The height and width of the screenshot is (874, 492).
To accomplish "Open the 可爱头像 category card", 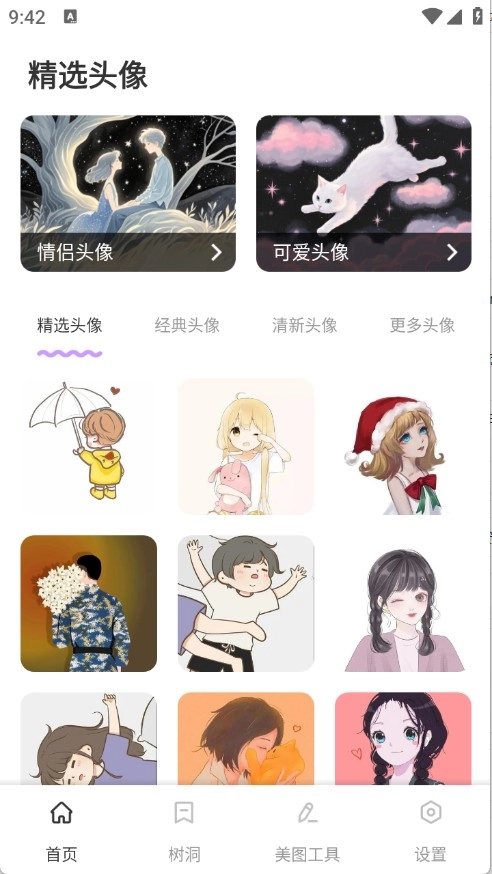I will coord(364,193).
